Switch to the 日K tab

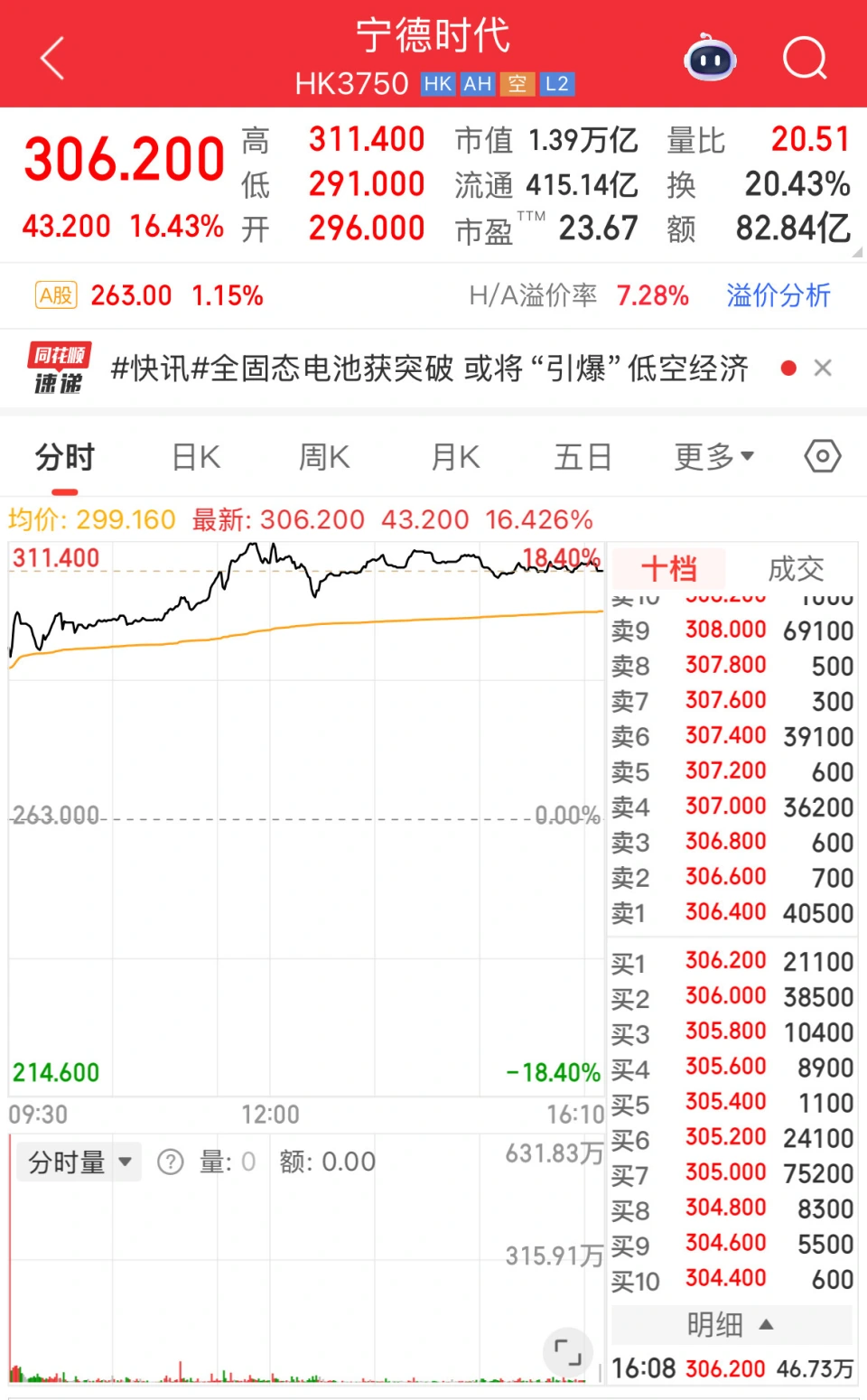(196, 457)
